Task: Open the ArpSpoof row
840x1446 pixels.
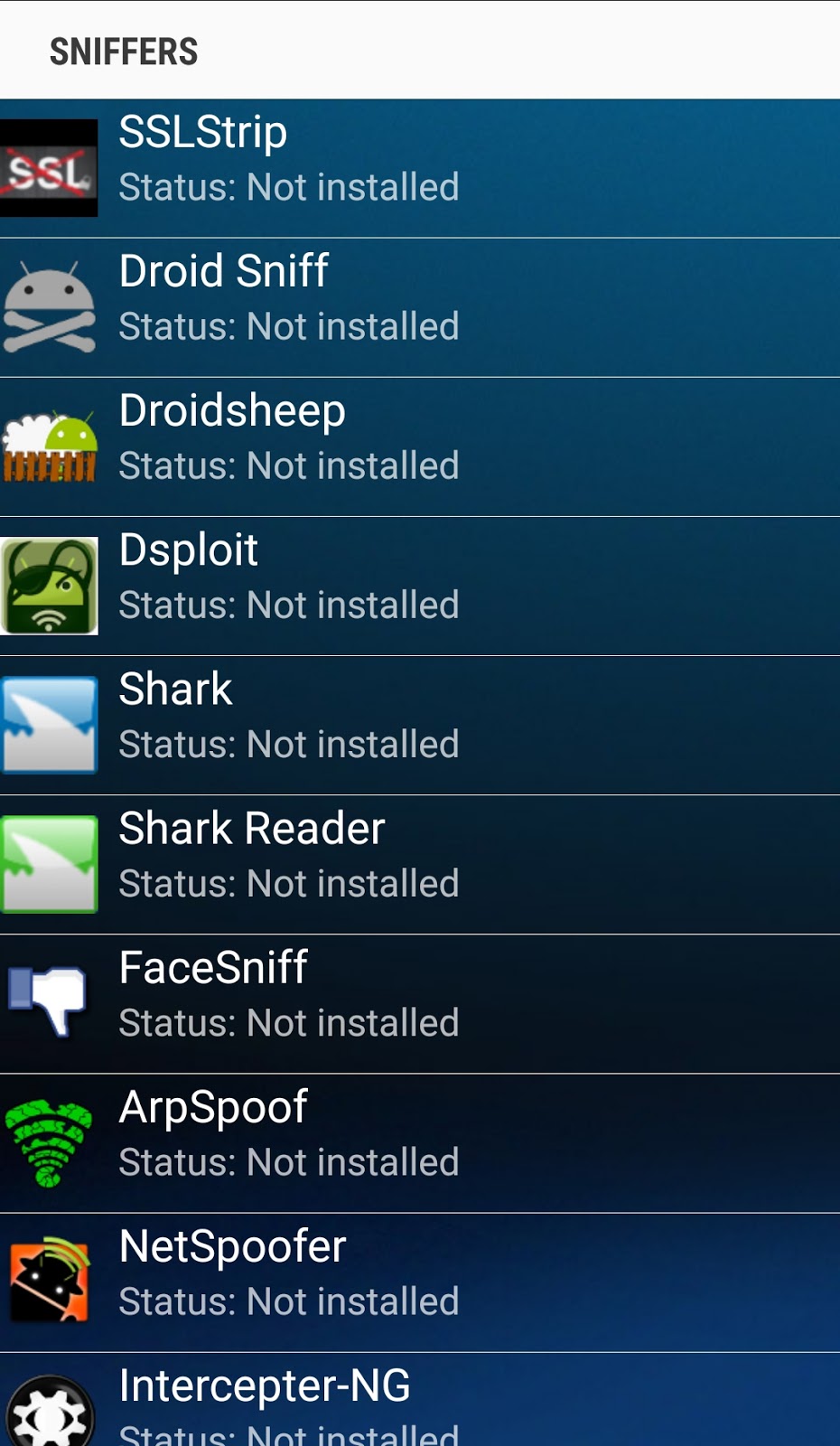Action: 420,1142
